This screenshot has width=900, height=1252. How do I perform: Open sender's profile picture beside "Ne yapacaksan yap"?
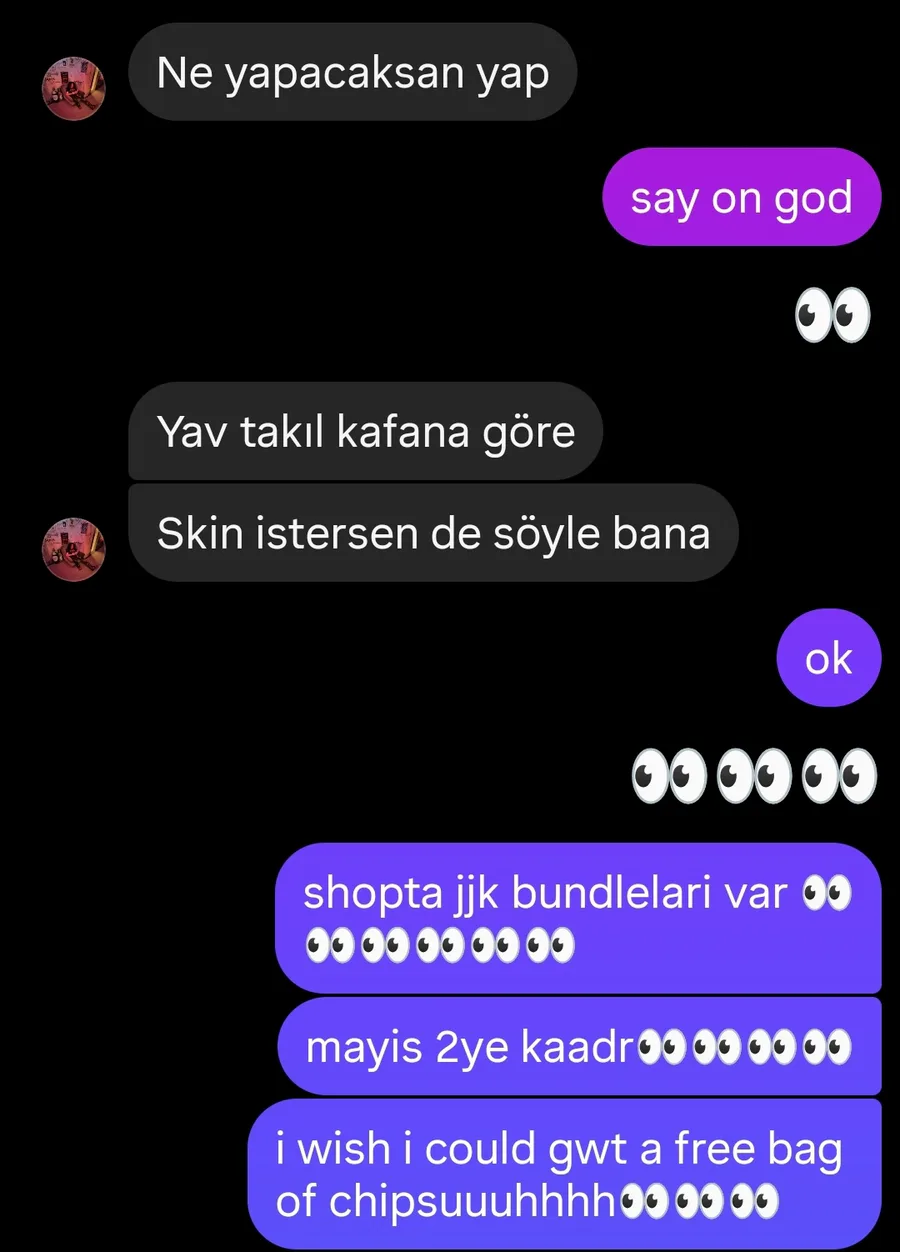[x=73, y=87]
